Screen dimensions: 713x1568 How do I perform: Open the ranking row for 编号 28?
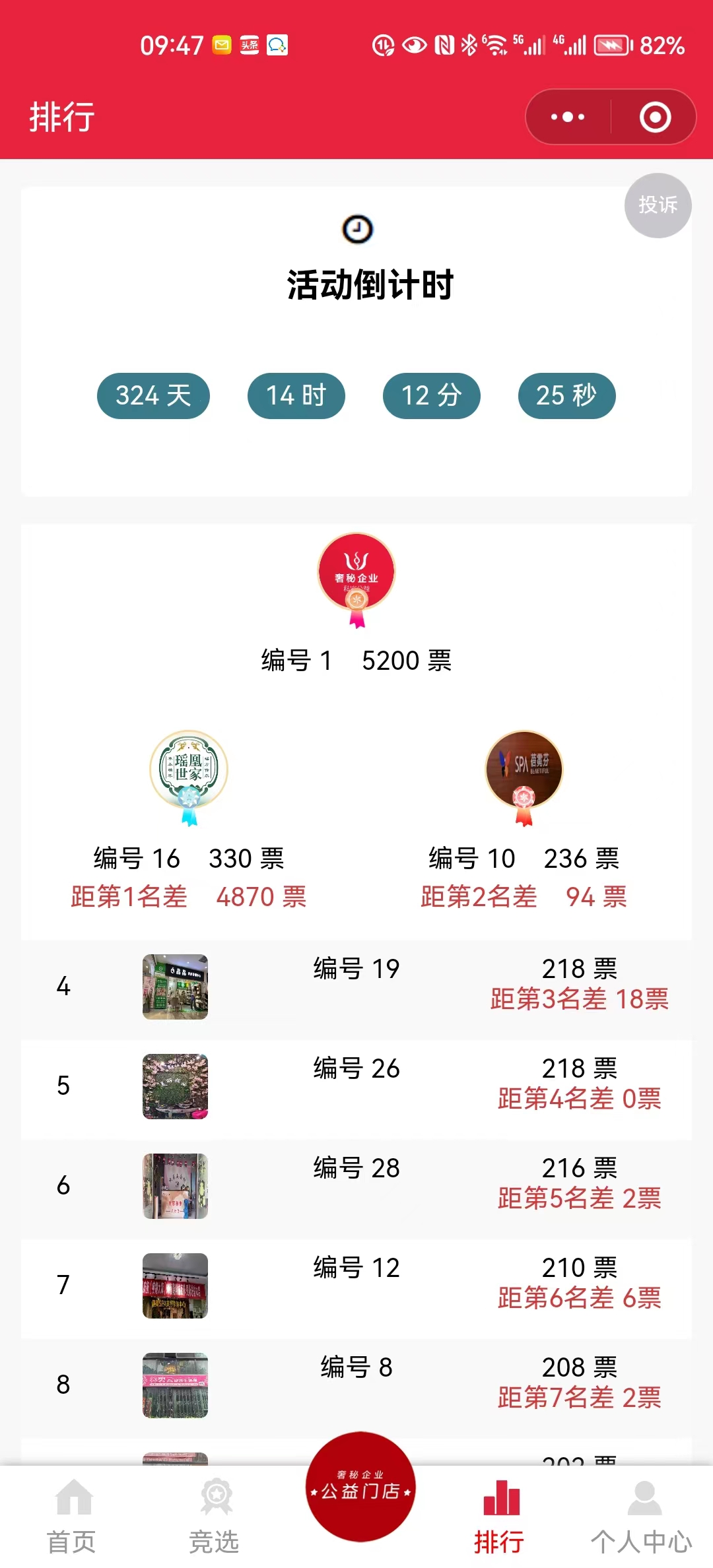[x=356, y=1185]
